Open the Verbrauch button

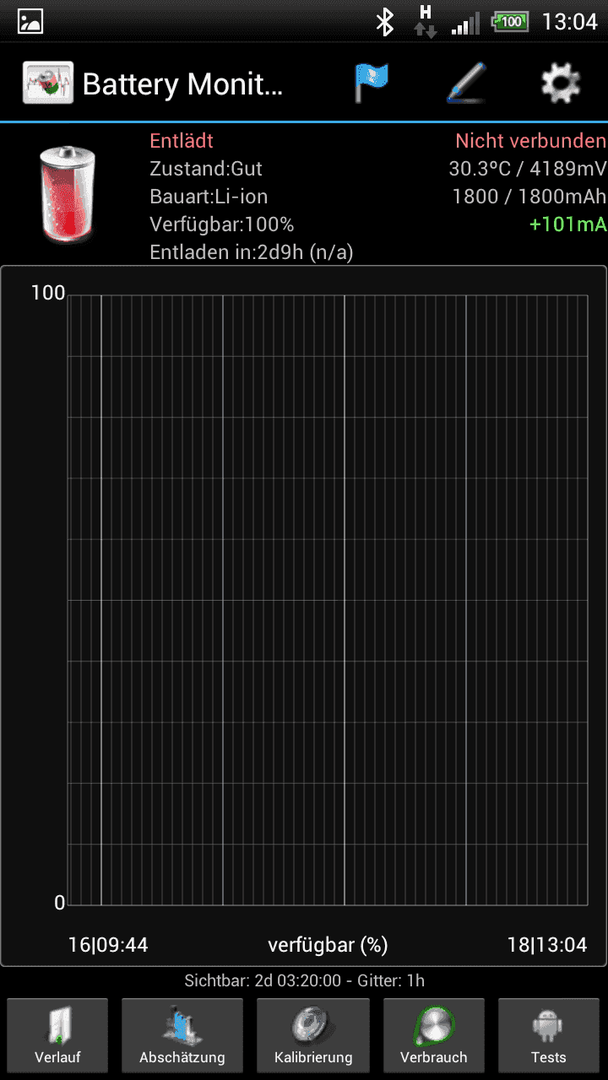(x=434, y=1034)
